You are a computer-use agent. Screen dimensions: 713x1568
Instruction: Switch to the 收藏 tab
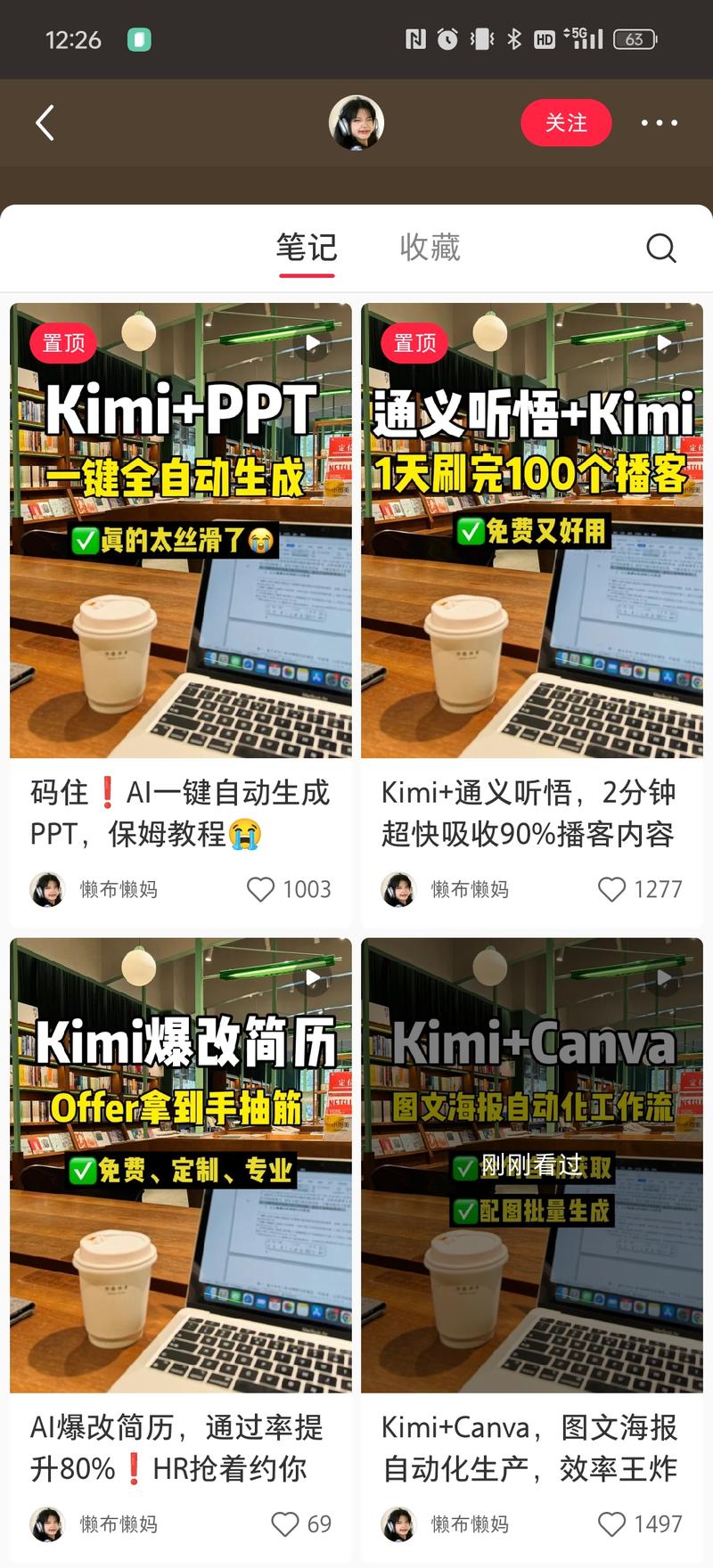click(430, 248)
